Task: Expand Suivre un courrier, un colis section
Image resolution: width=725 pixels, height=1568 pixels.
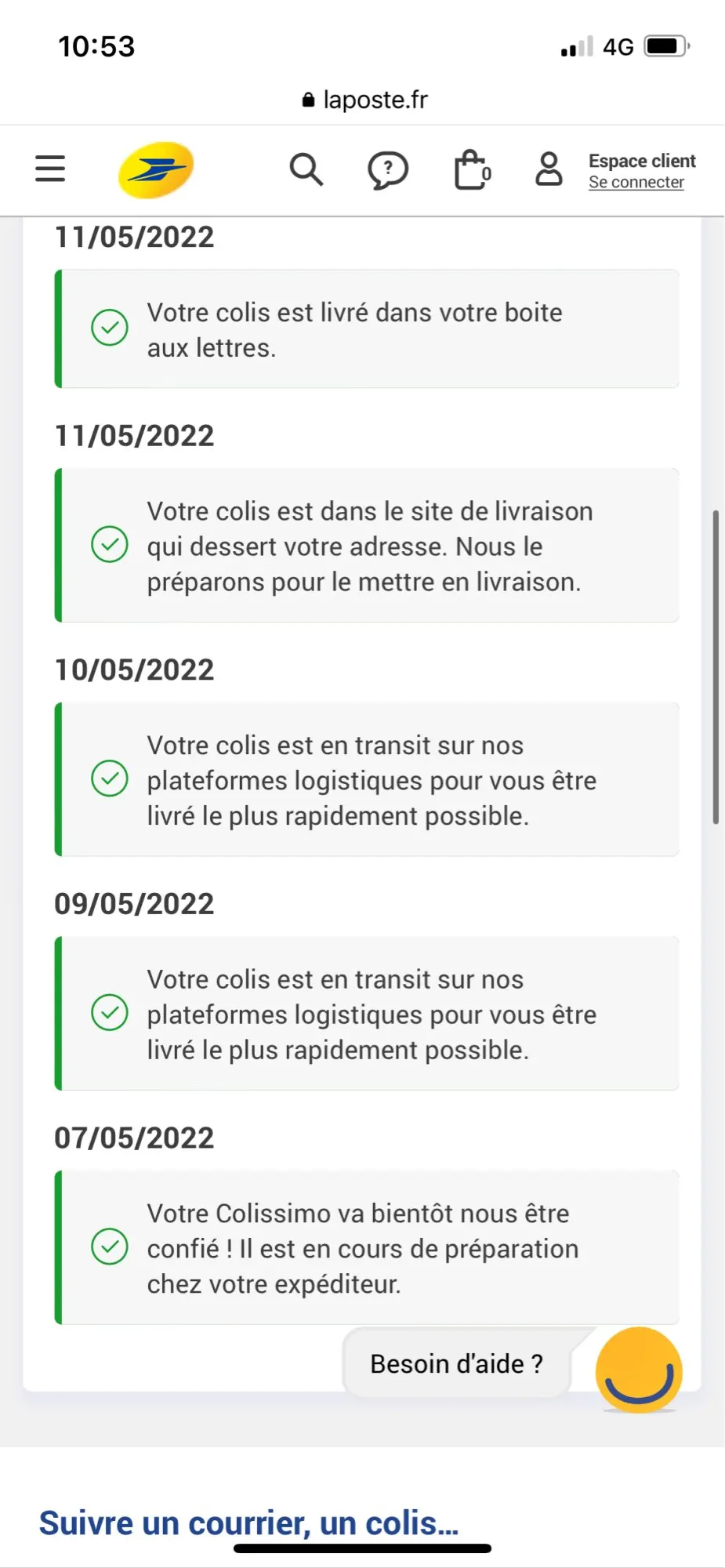Action: tap(249, 1523)
